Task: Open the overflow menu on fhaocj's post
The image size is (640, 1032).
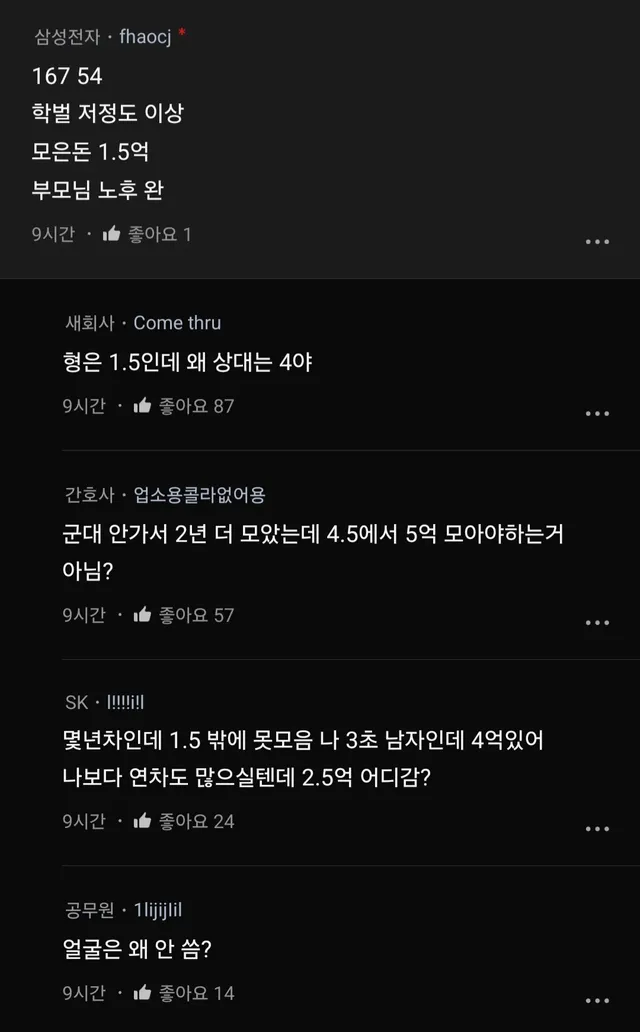Action: tap(597, 242)
